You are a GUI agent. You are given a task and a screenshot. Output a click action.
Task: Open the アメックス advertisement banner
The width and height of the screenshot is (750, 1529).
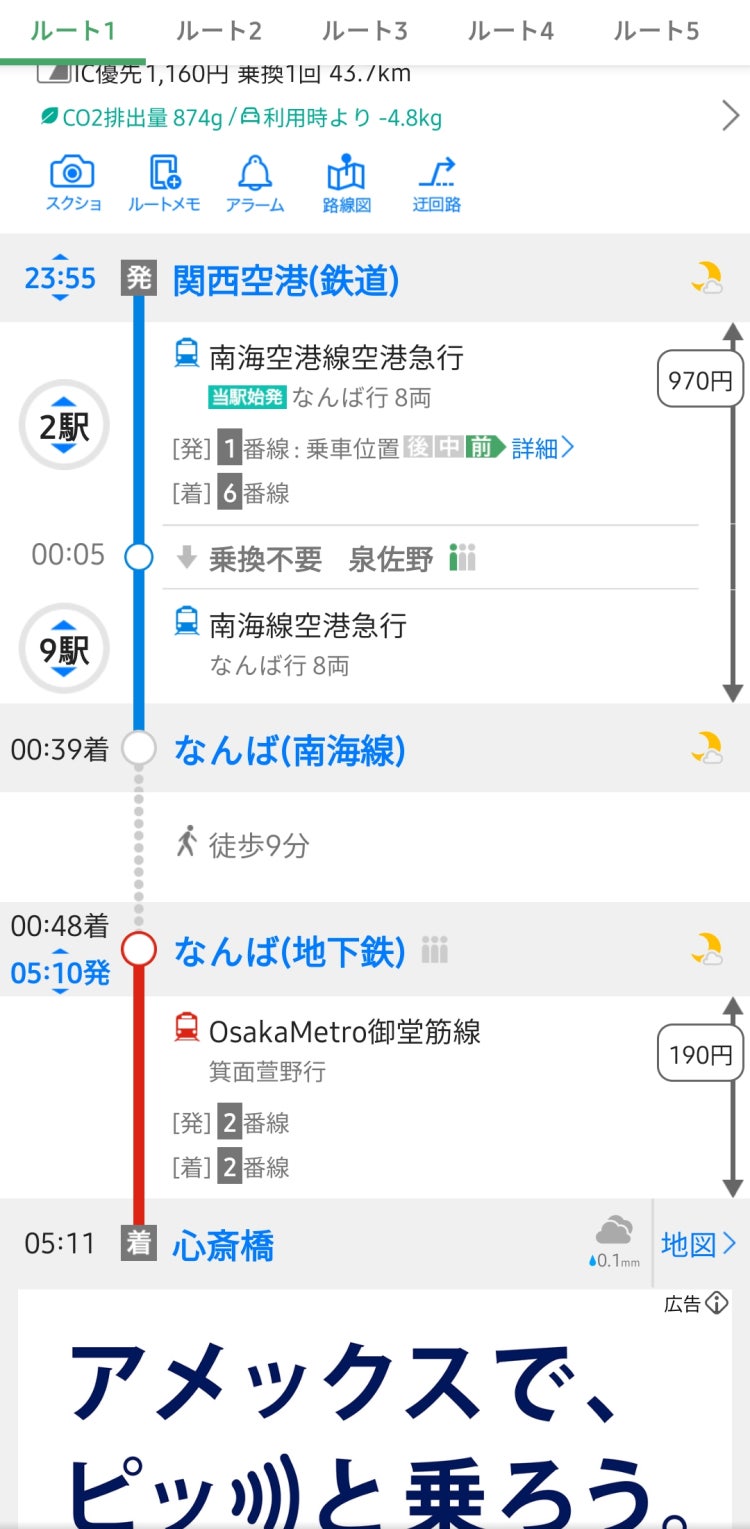coord(375,1420)
